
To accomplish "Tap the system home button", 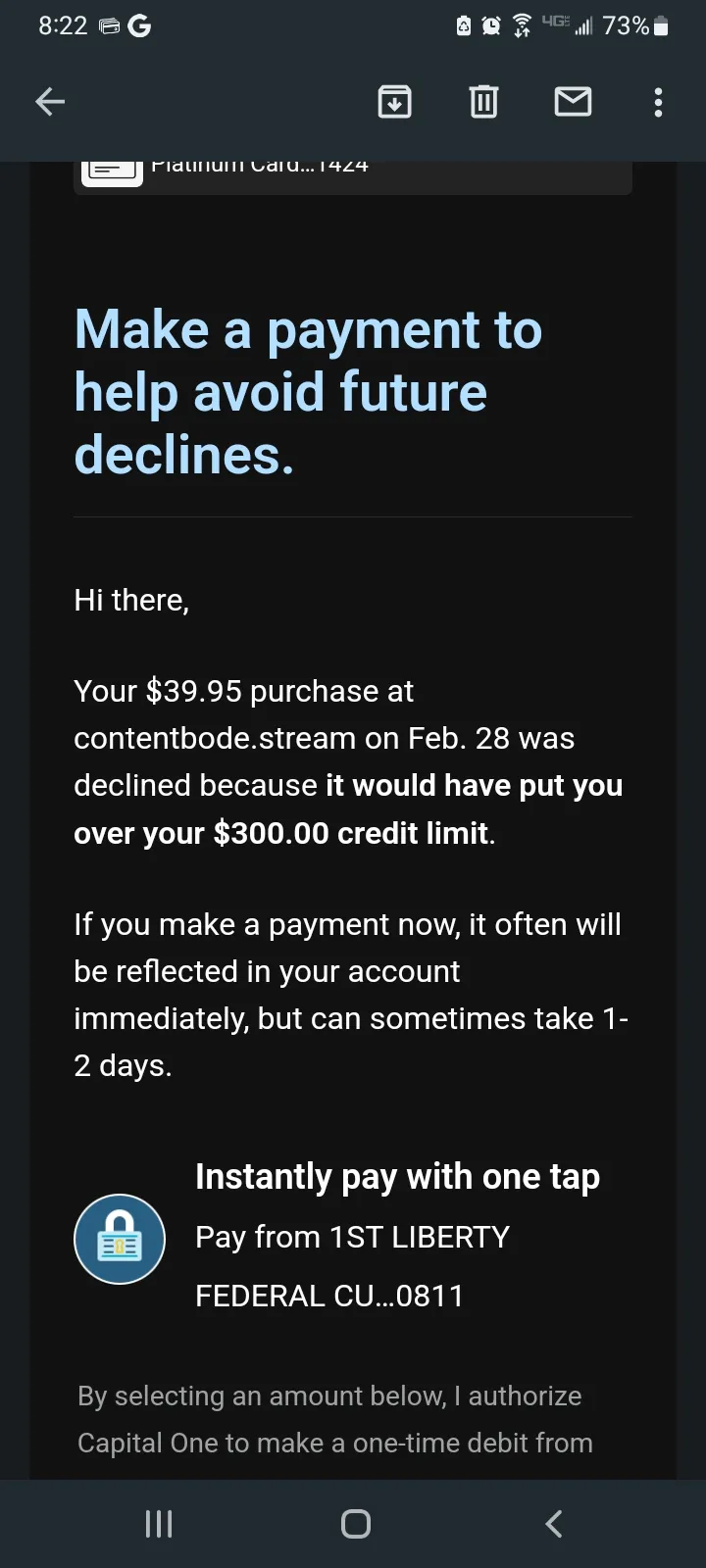I will (x=355, y=1523).
